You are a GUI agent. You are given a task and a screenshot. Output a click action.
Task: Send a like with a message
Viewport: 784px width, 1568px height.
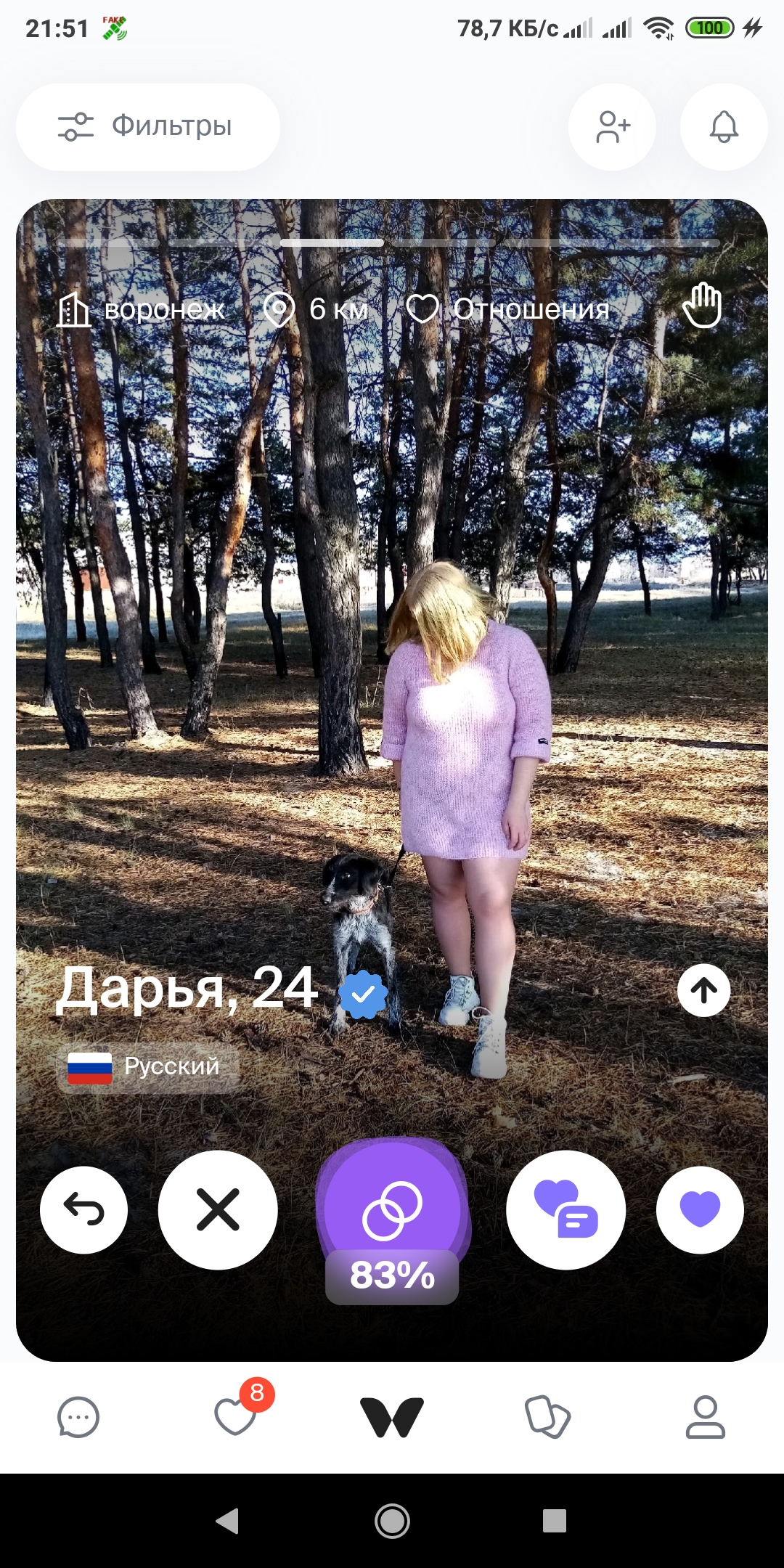565,1210
